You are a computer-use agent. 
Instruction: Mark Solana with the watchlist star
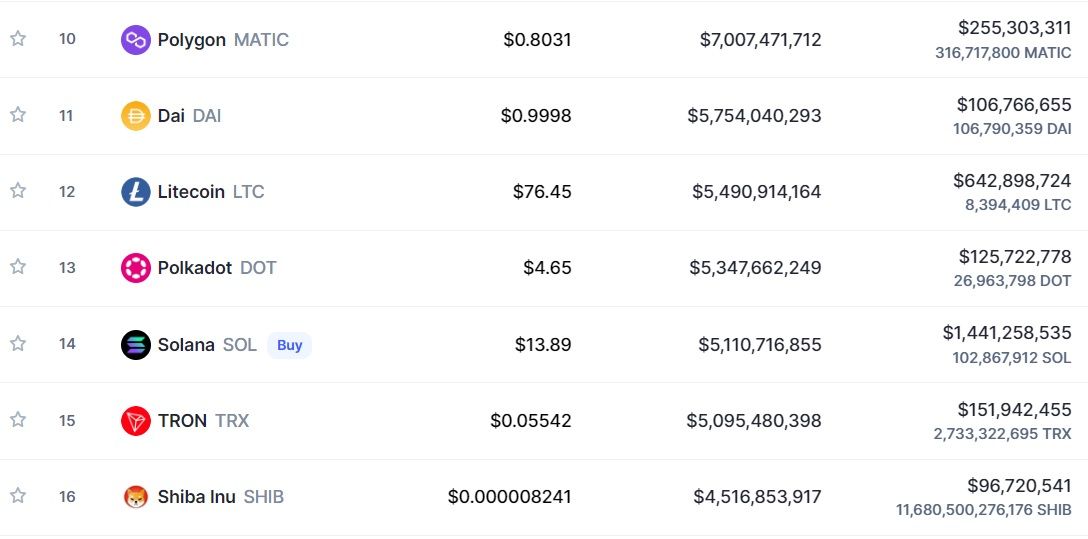(x=18, y=343)
